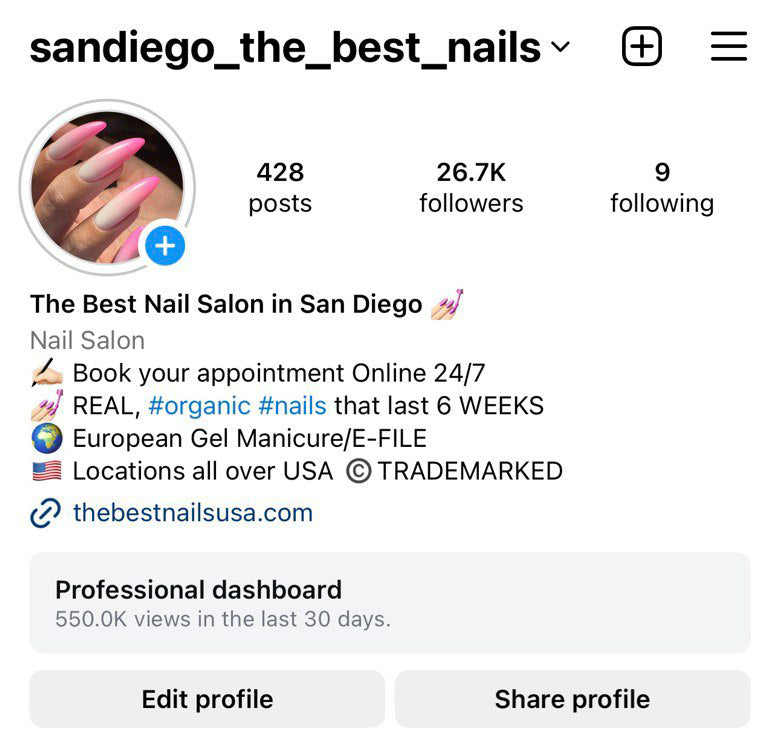Open the account switcher dropdown next to username
780x736 pixels.
(560, 47)
